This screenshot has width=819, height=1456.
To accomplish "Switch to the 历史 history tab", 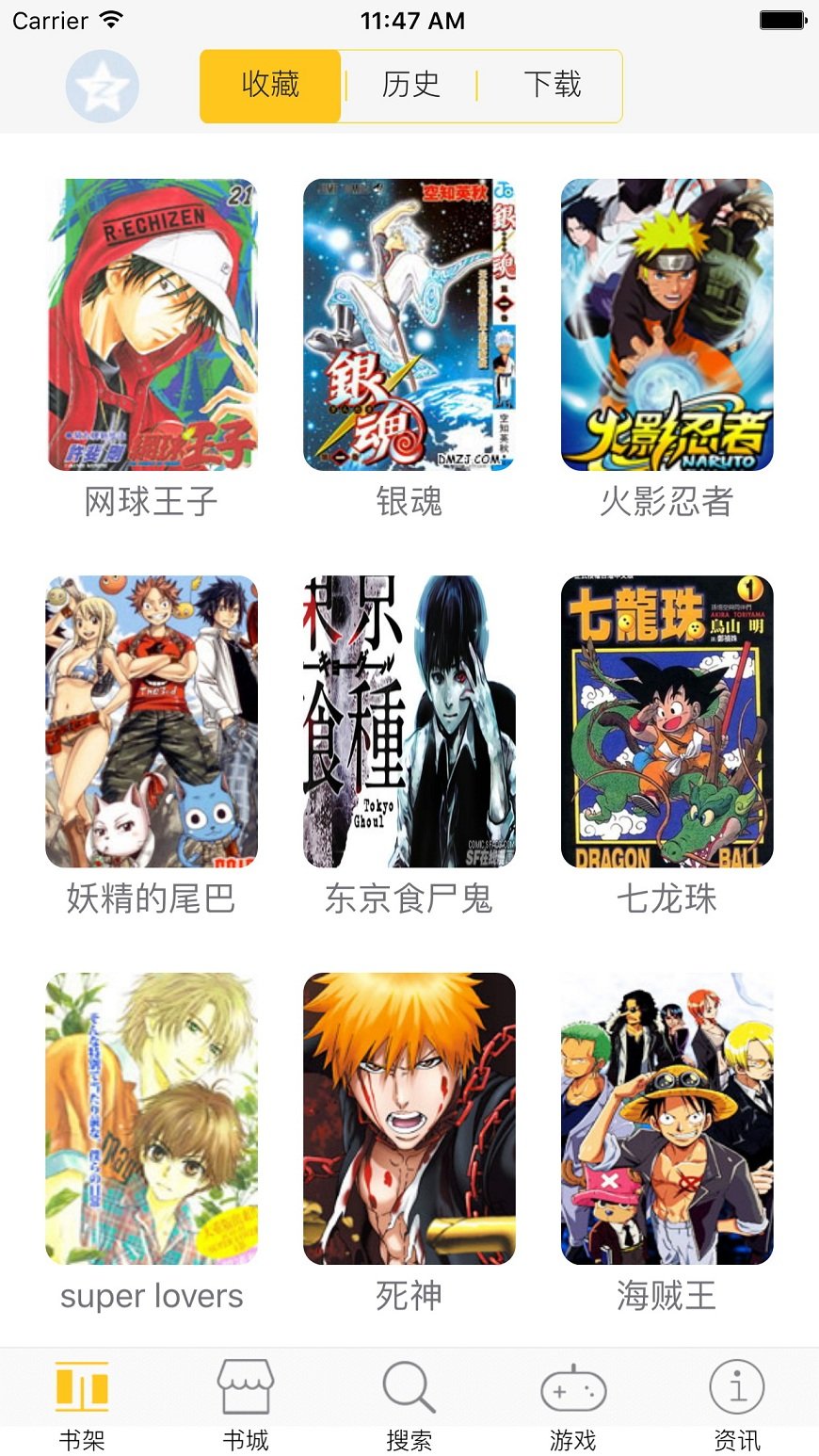I will point(409,86).
